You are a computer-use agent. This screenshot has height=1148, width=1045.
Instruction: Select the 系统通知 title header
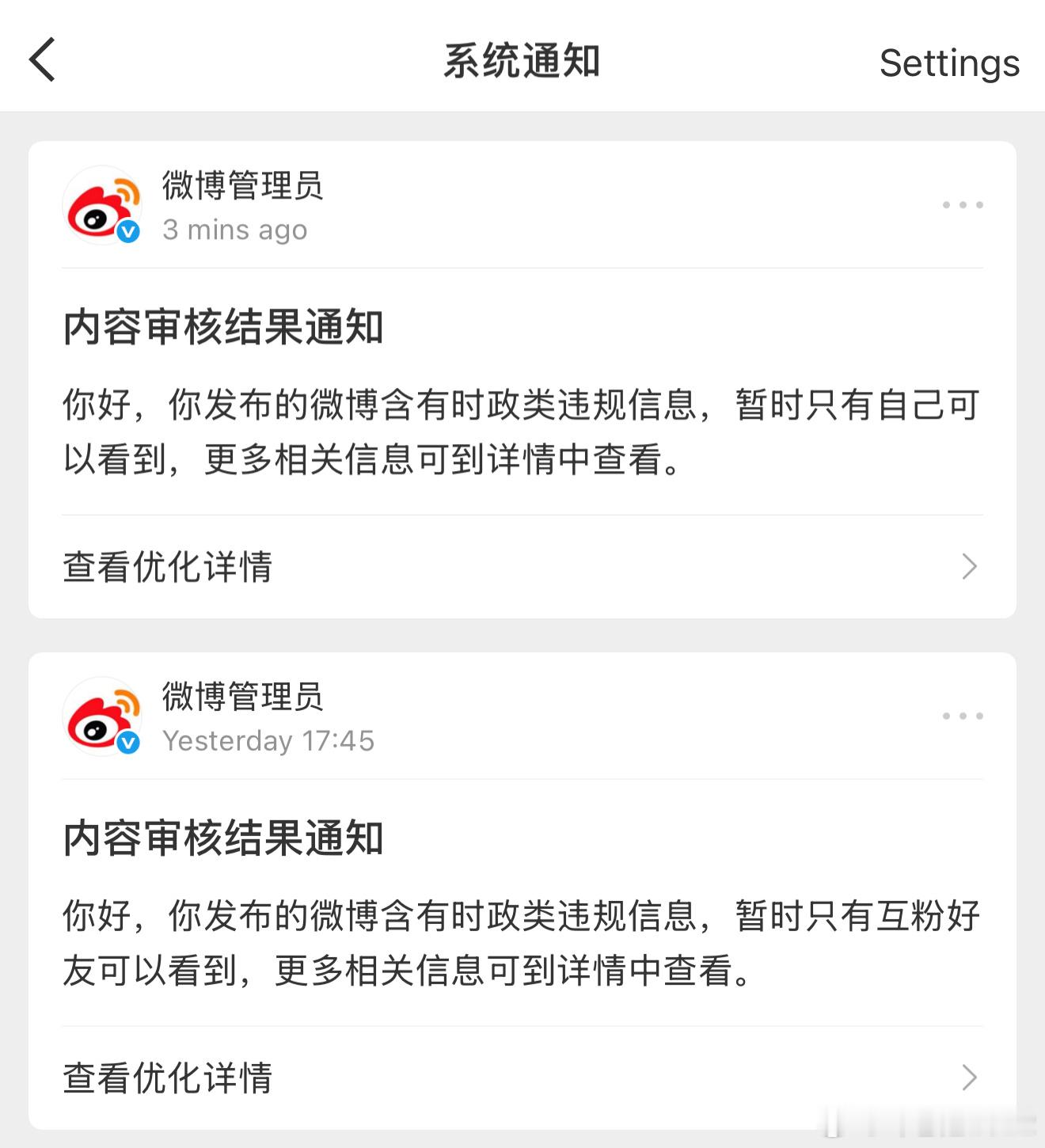tap(522, 59)
